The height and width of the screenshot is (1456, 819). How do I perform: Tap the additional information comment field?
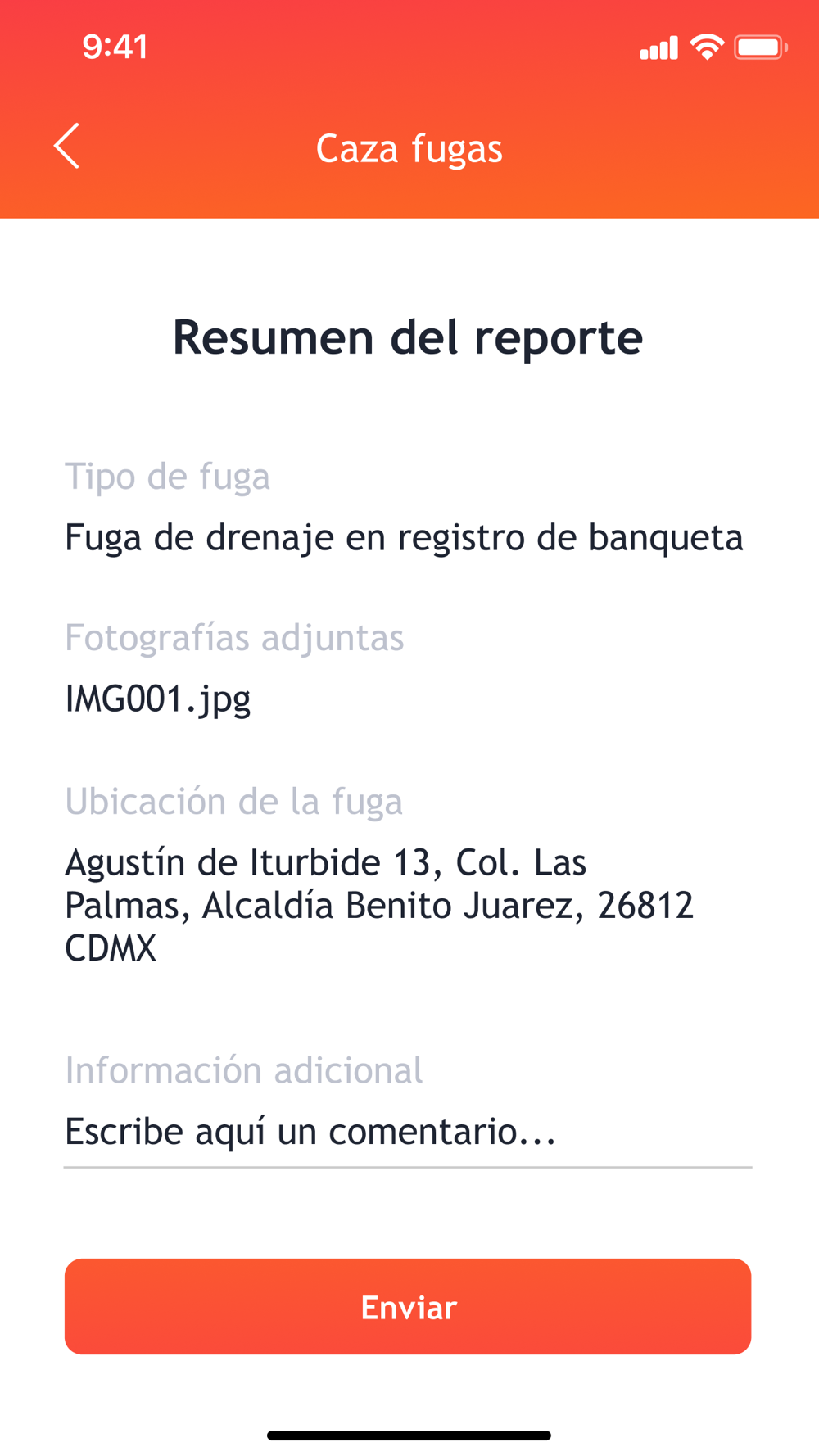coord(408,1133)
